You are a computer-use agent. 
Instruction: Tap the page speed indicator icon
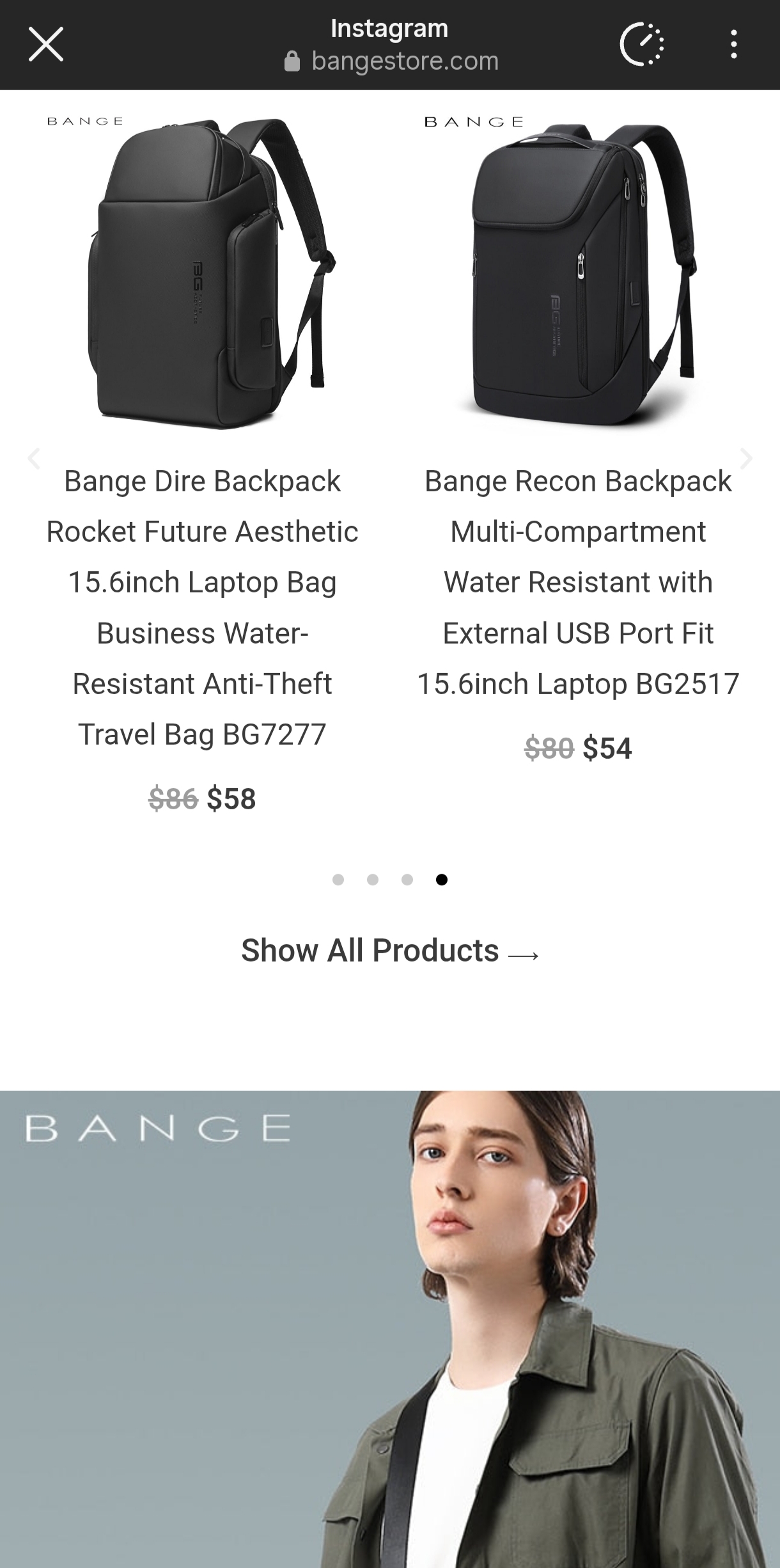(x=642, y=45)
